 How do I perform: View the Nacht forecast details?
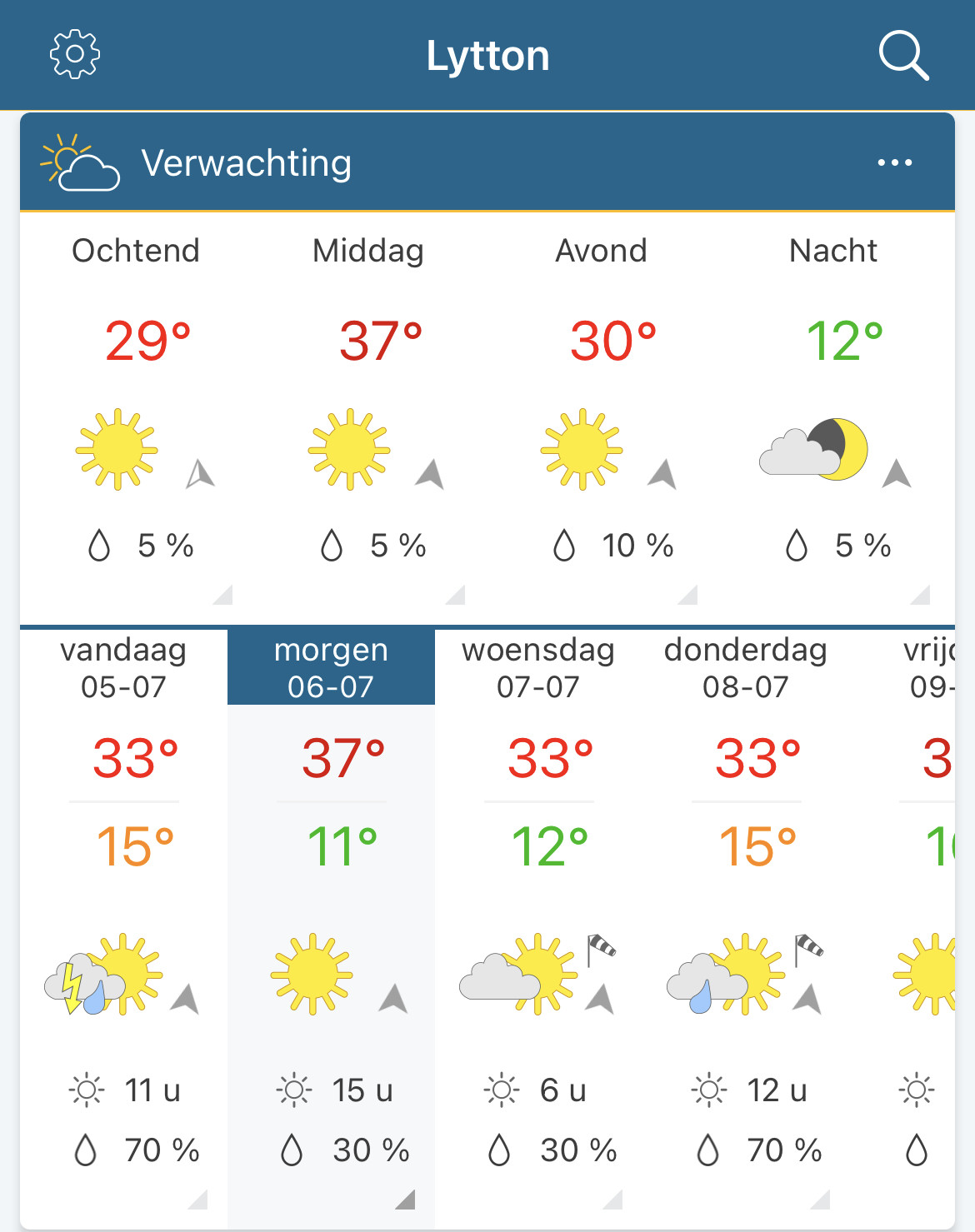tap(833, 416)
